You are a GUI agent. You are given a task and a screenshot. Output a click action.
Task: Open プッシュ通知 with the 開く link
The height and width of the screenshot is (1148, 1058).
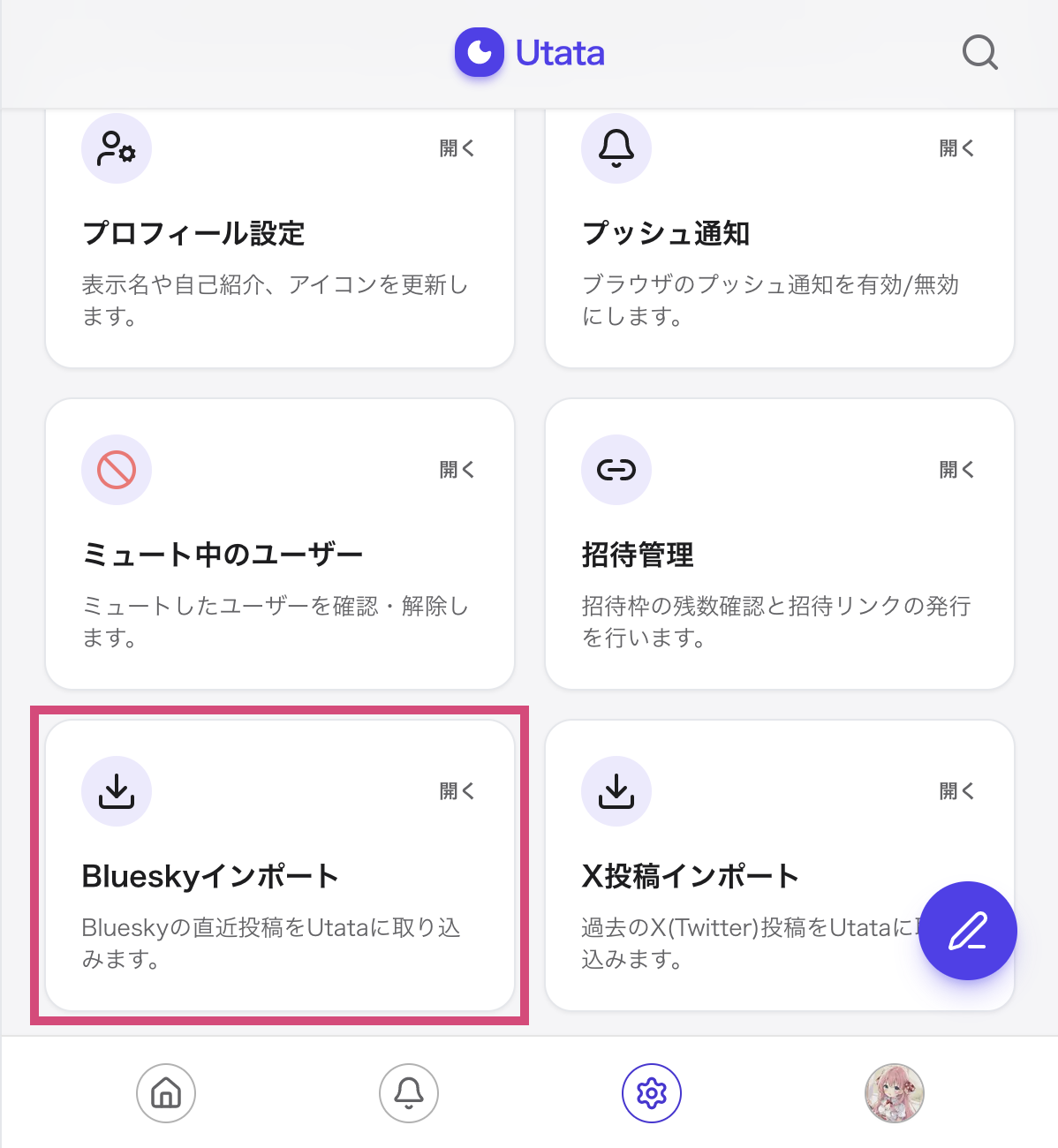[956, 148]
